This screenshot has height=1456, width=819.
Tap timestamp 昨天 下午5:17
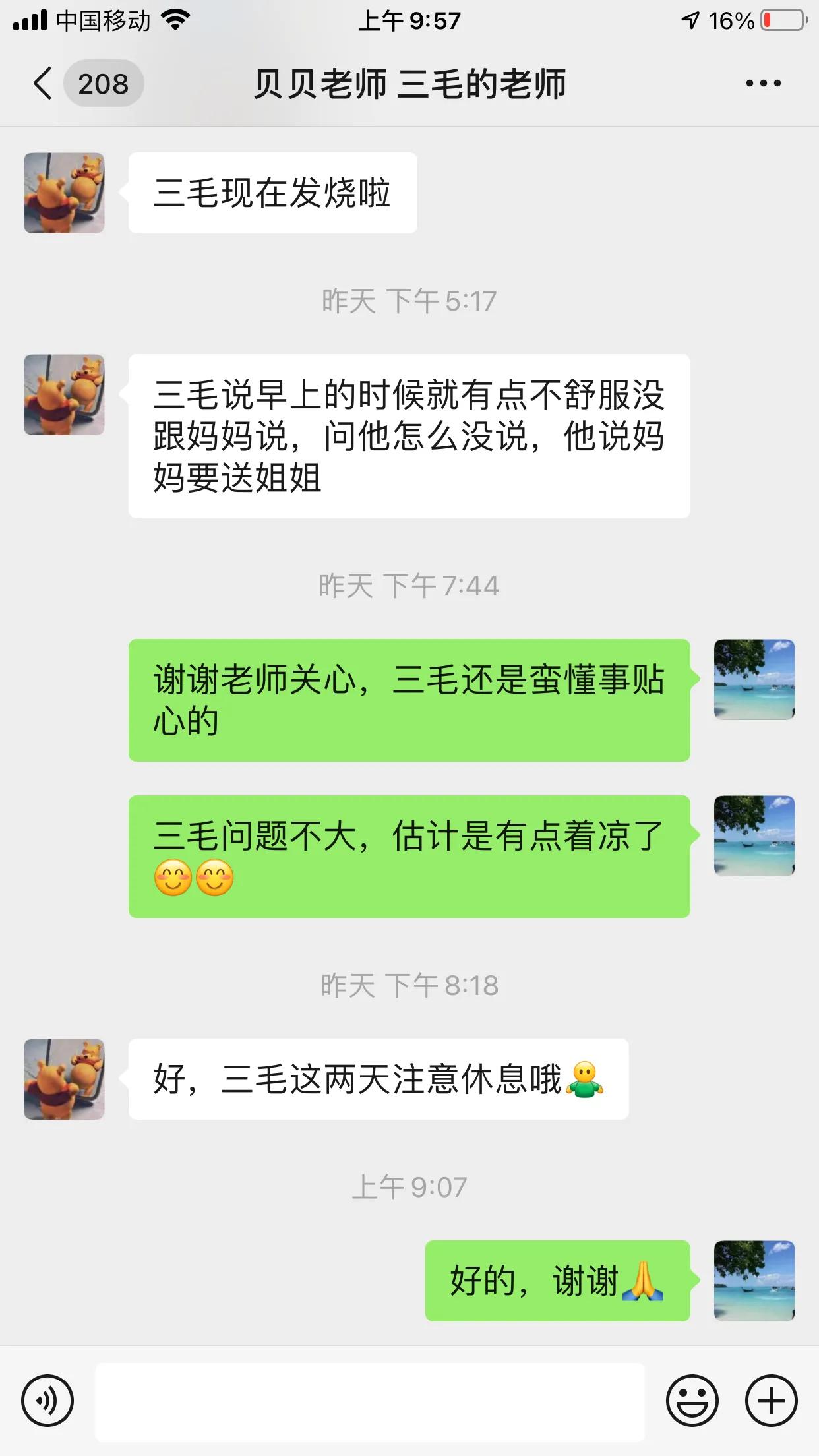(x=409, y=301)
